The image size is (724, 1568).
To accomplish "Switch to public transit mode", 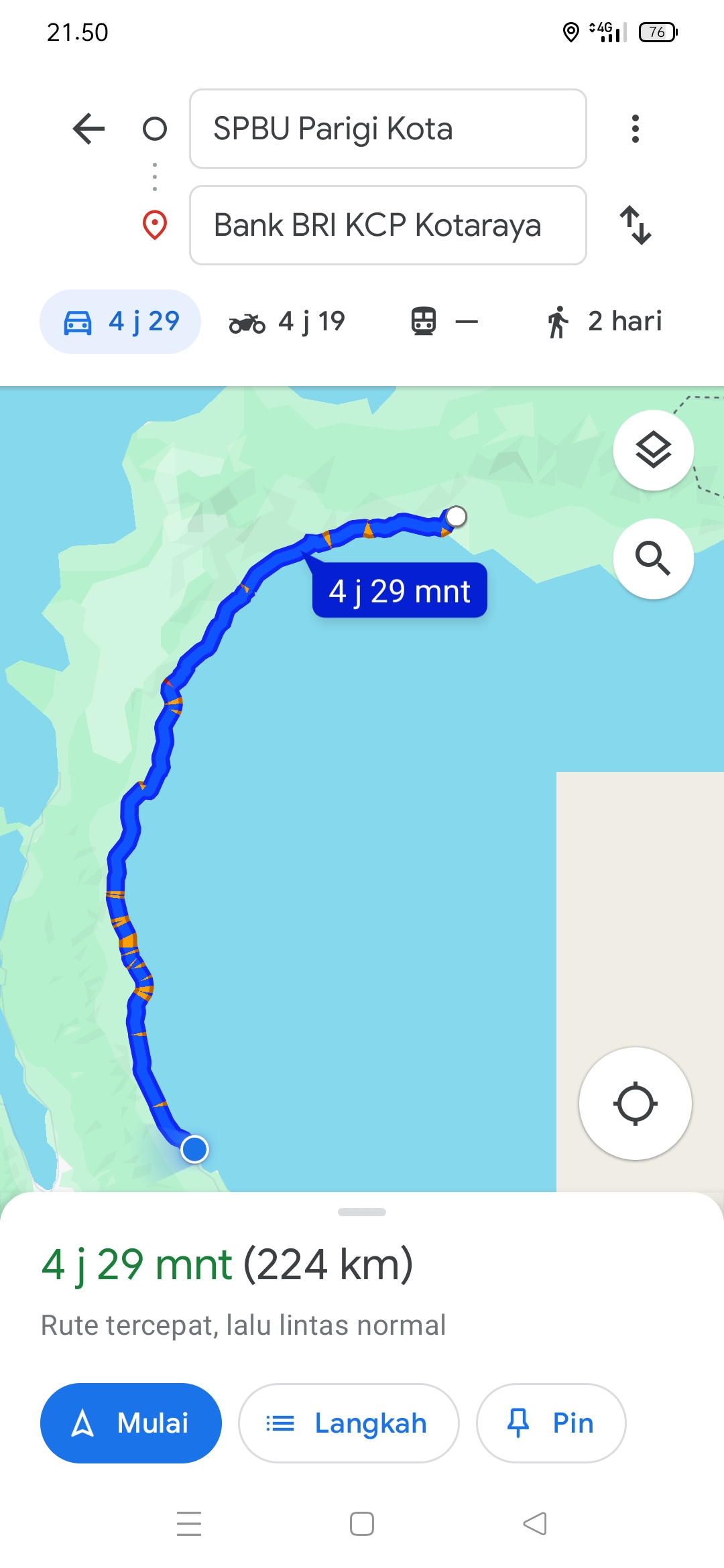I will coord(444,322).
